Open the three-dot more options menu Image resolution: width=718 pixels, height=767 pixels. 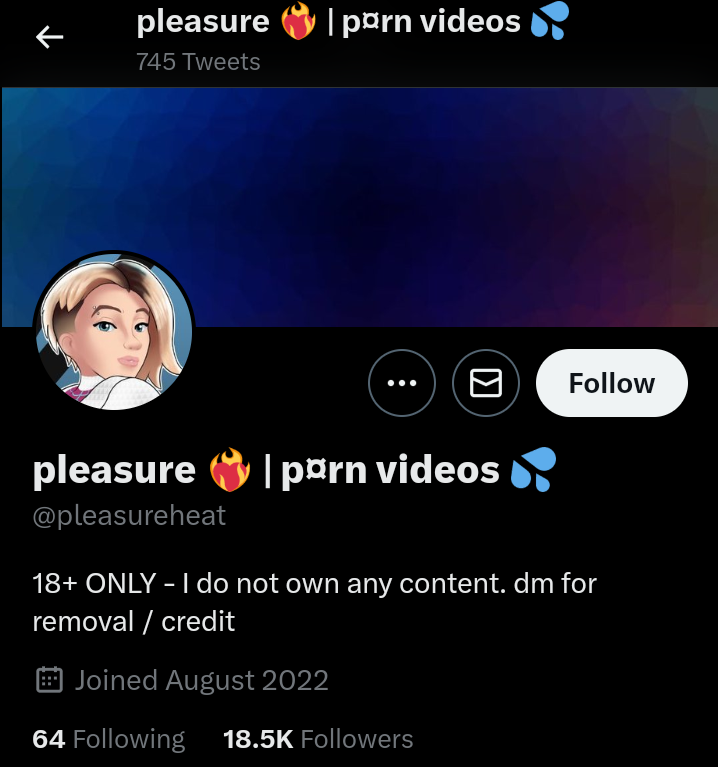pos(402,382)
